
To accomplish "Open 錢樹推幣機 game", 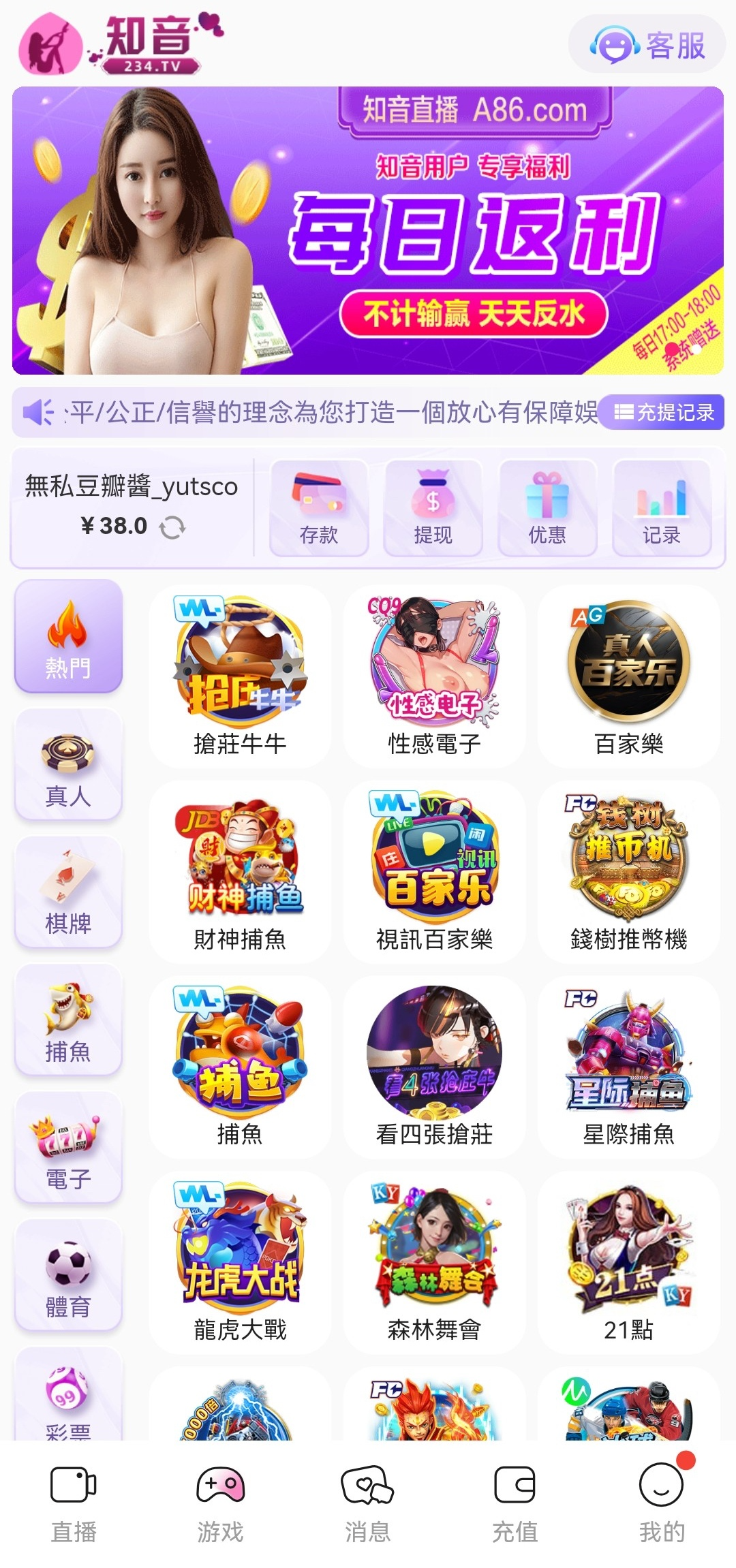I will point(628,872).
